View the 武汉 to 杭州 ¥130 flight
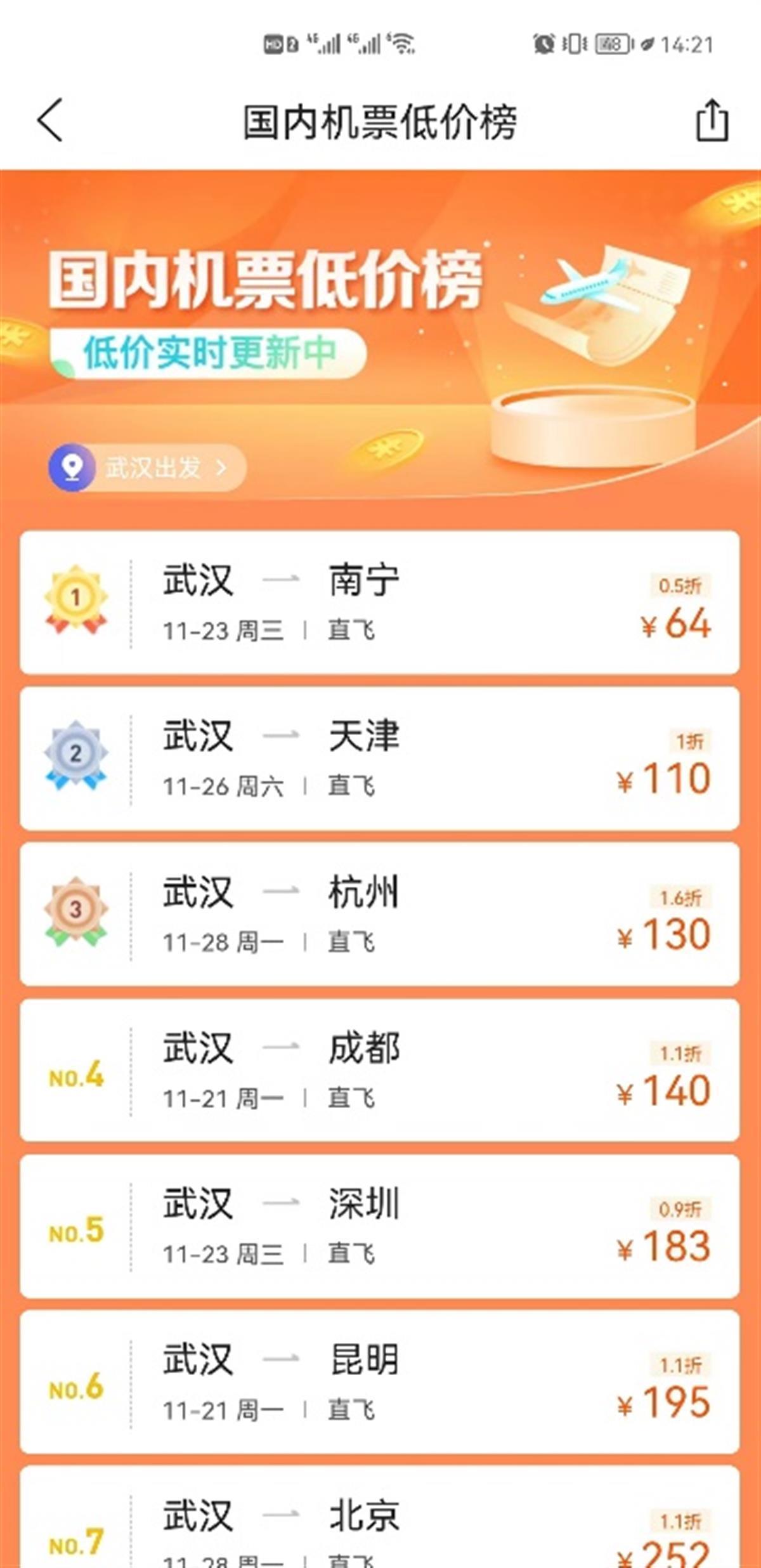This screenshot has height=1568, width=761. pos(379,915)
